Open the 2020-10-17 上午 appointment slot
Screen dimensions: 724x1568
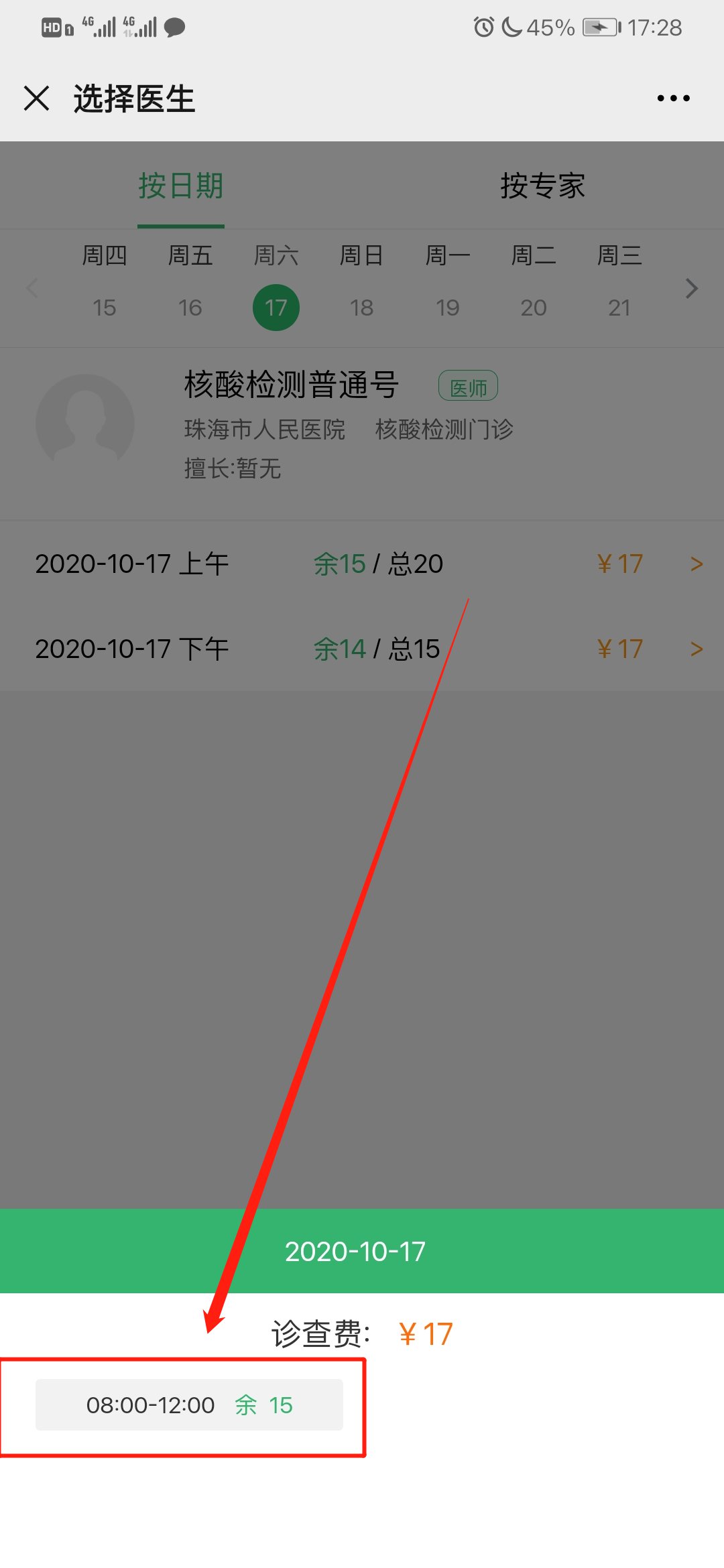[x=362, y=564]
